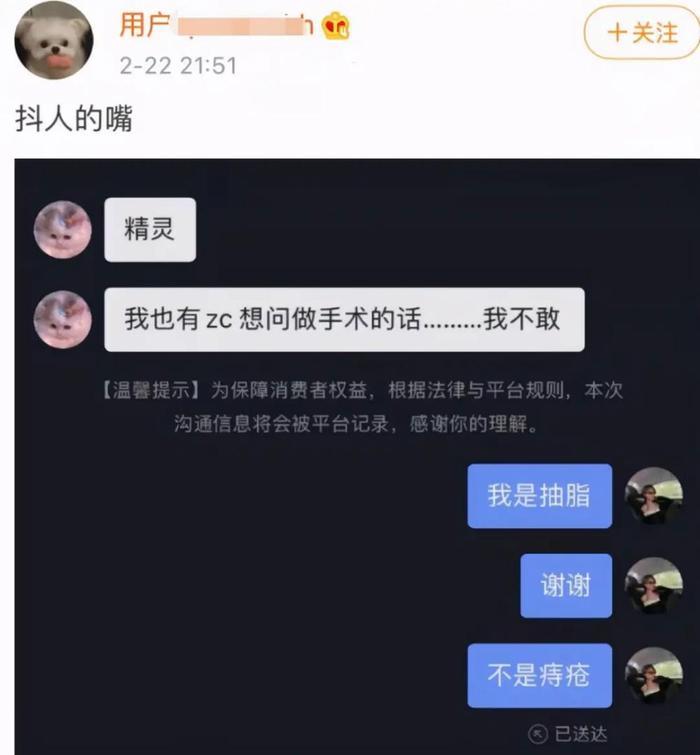Follow this user with +关注 button
700x755 pixels.
(x=640, y=33)
